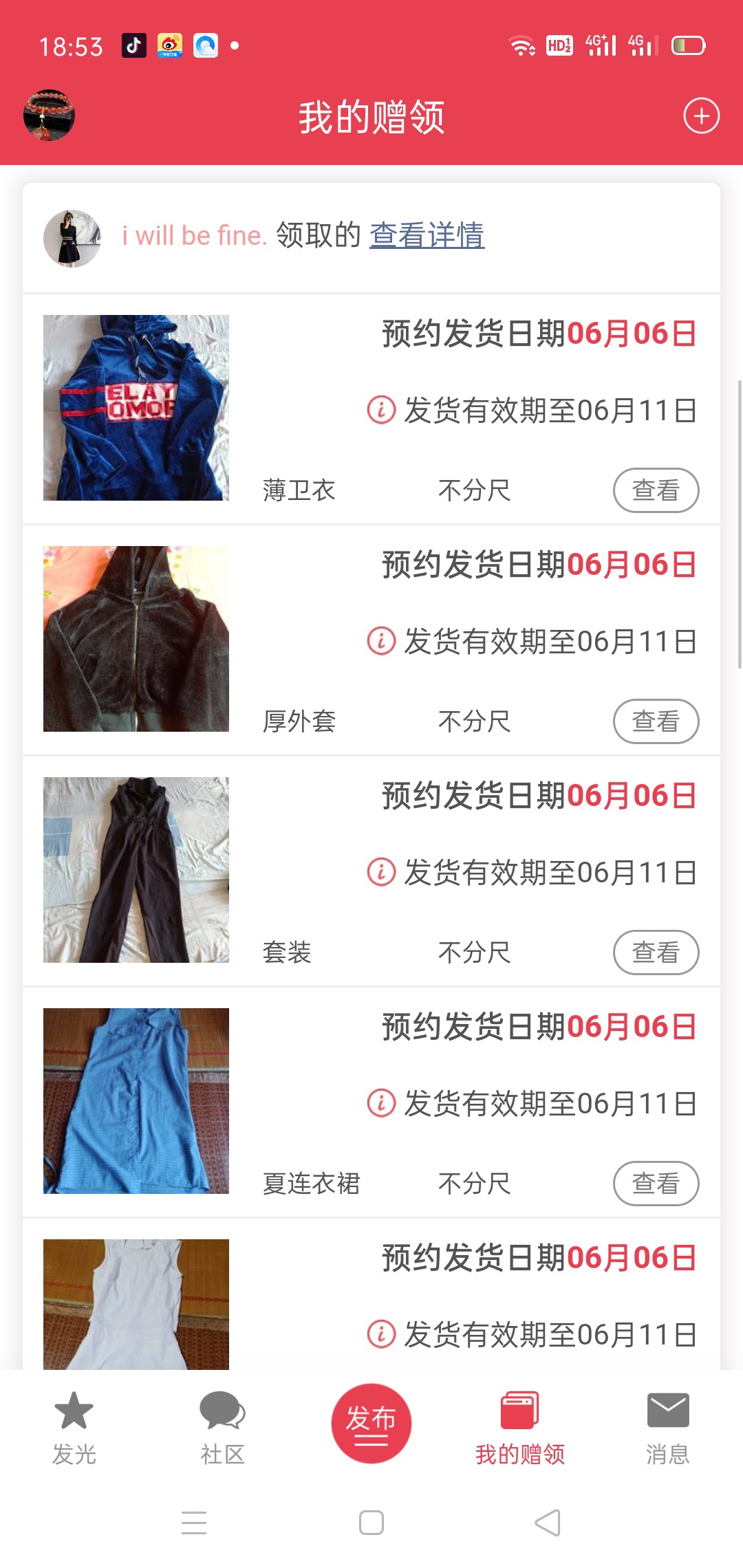This screenshot has width=743, height=1568.
Task: Open i will be fine.'s avatar
Action: [72, 238]
